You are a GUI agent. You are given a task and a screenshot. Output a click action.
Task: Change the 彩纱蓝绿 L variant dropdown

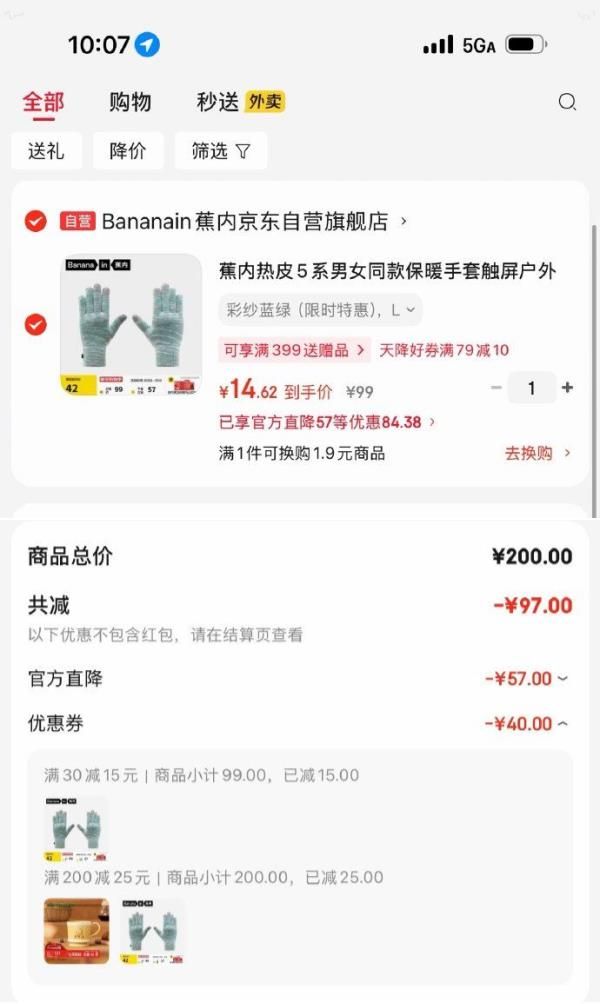click(320, 310)
